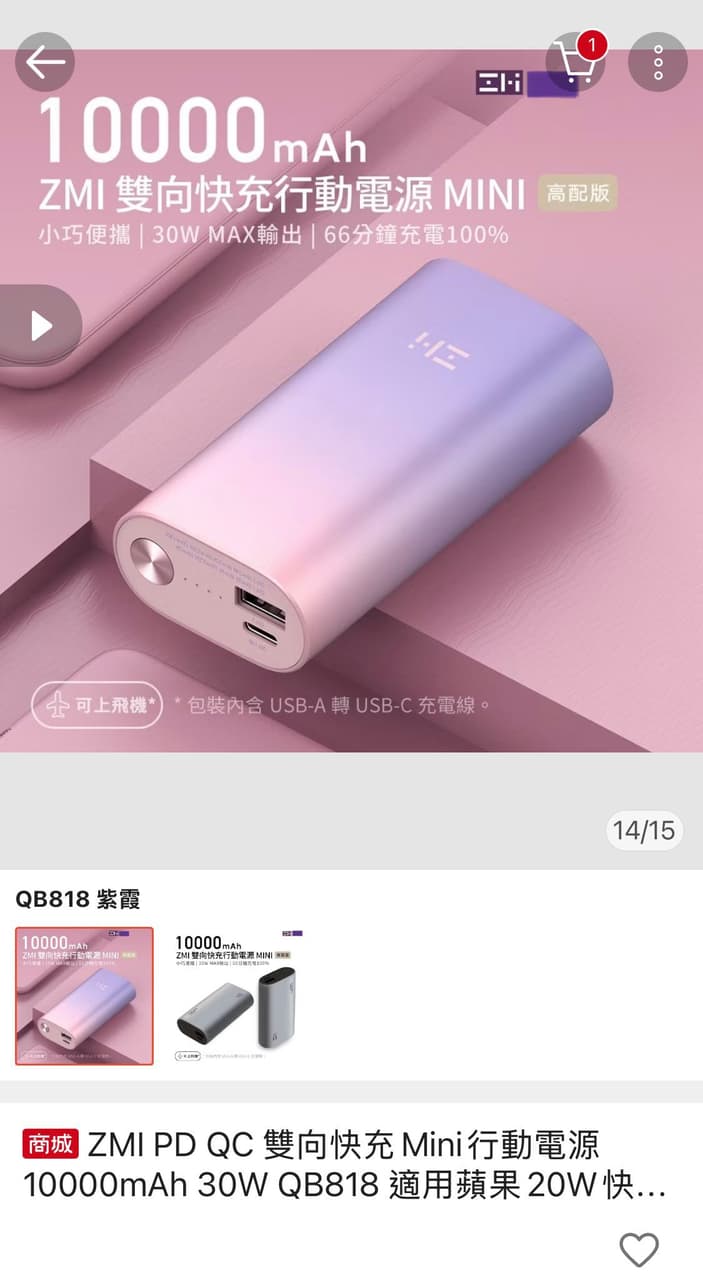Select the pink-purple QB818 variant thumbnail
The height and width of the screenshot is (1280, 703).
tap(85, 996)
